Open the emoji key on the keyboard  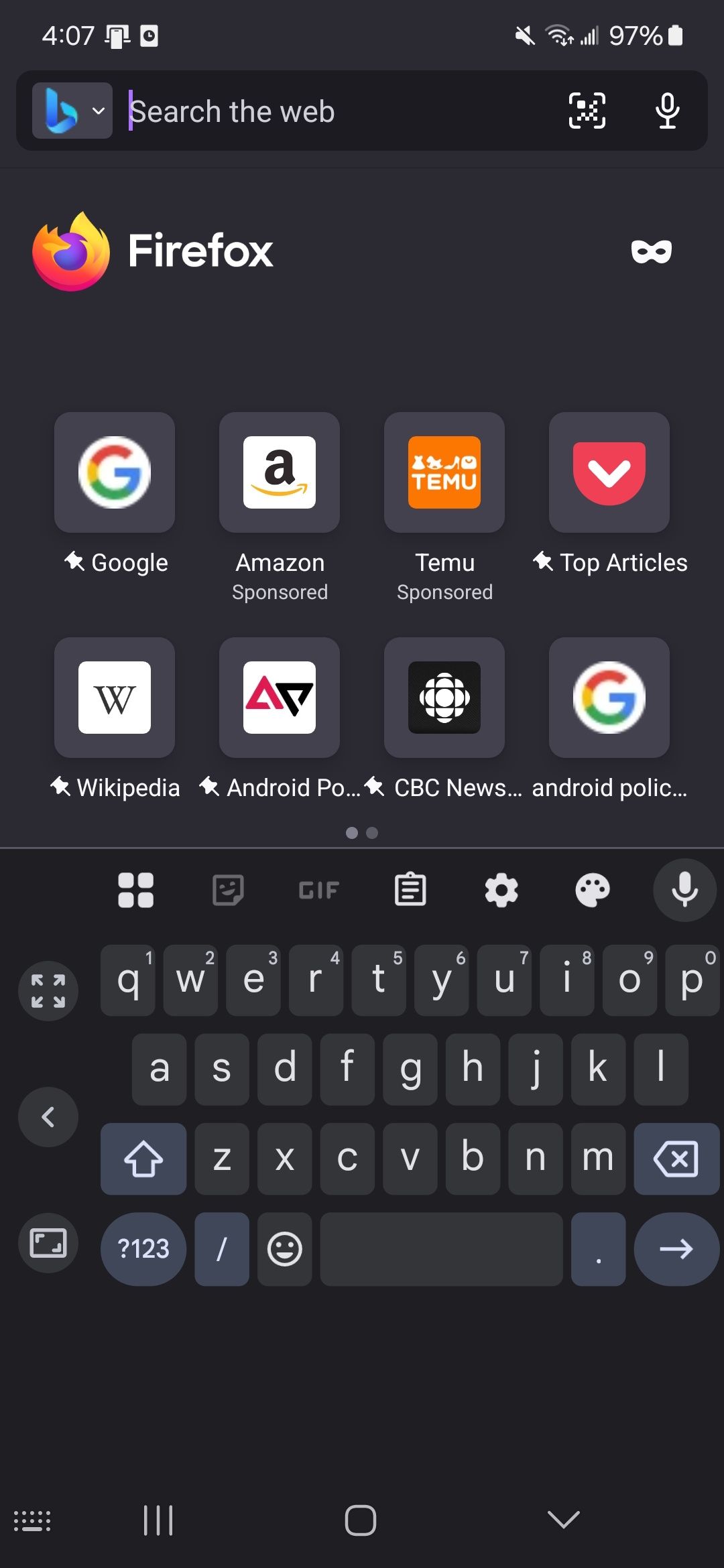285,1249
